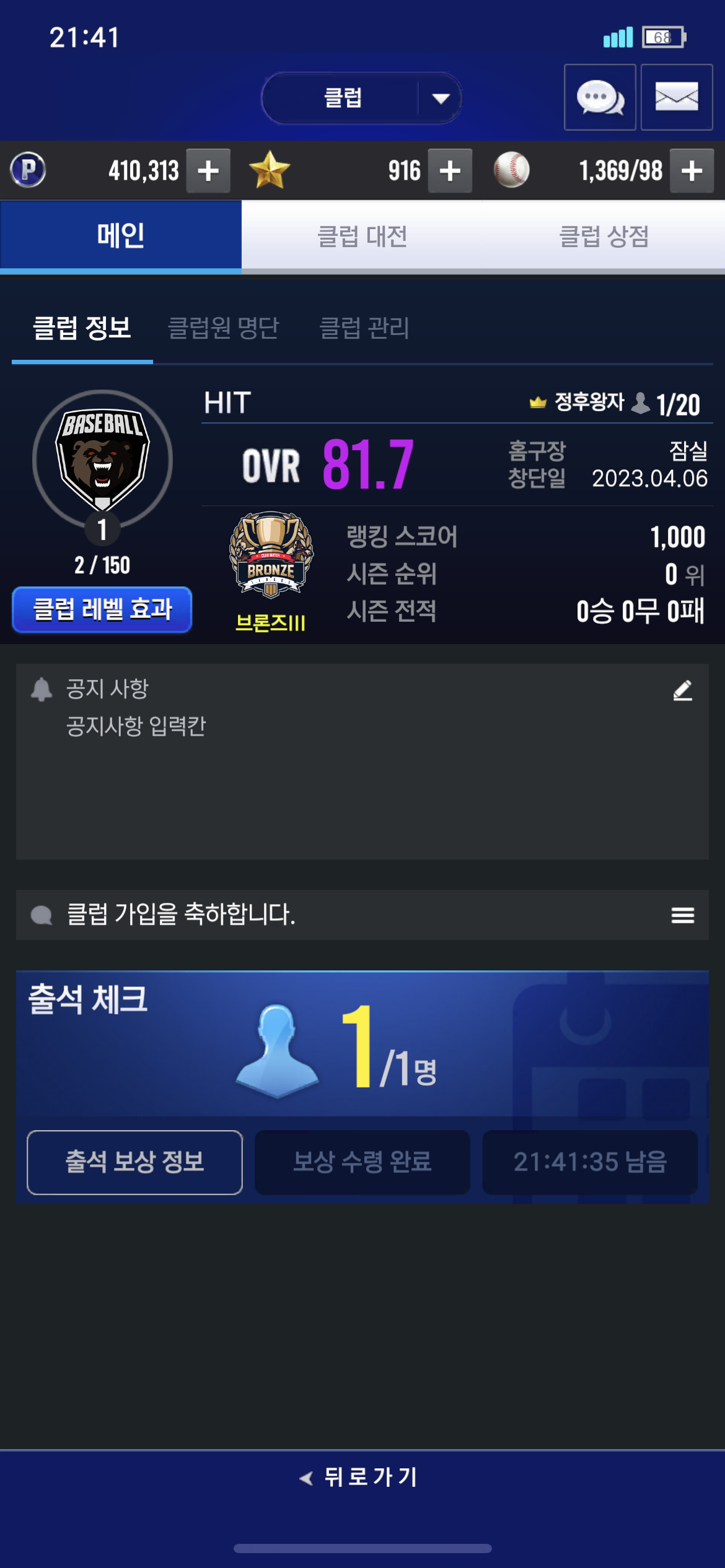Add more P points with plus button
Image resolution: width=725 pixels, height=1568 pixels.
[x=208, y=171]
